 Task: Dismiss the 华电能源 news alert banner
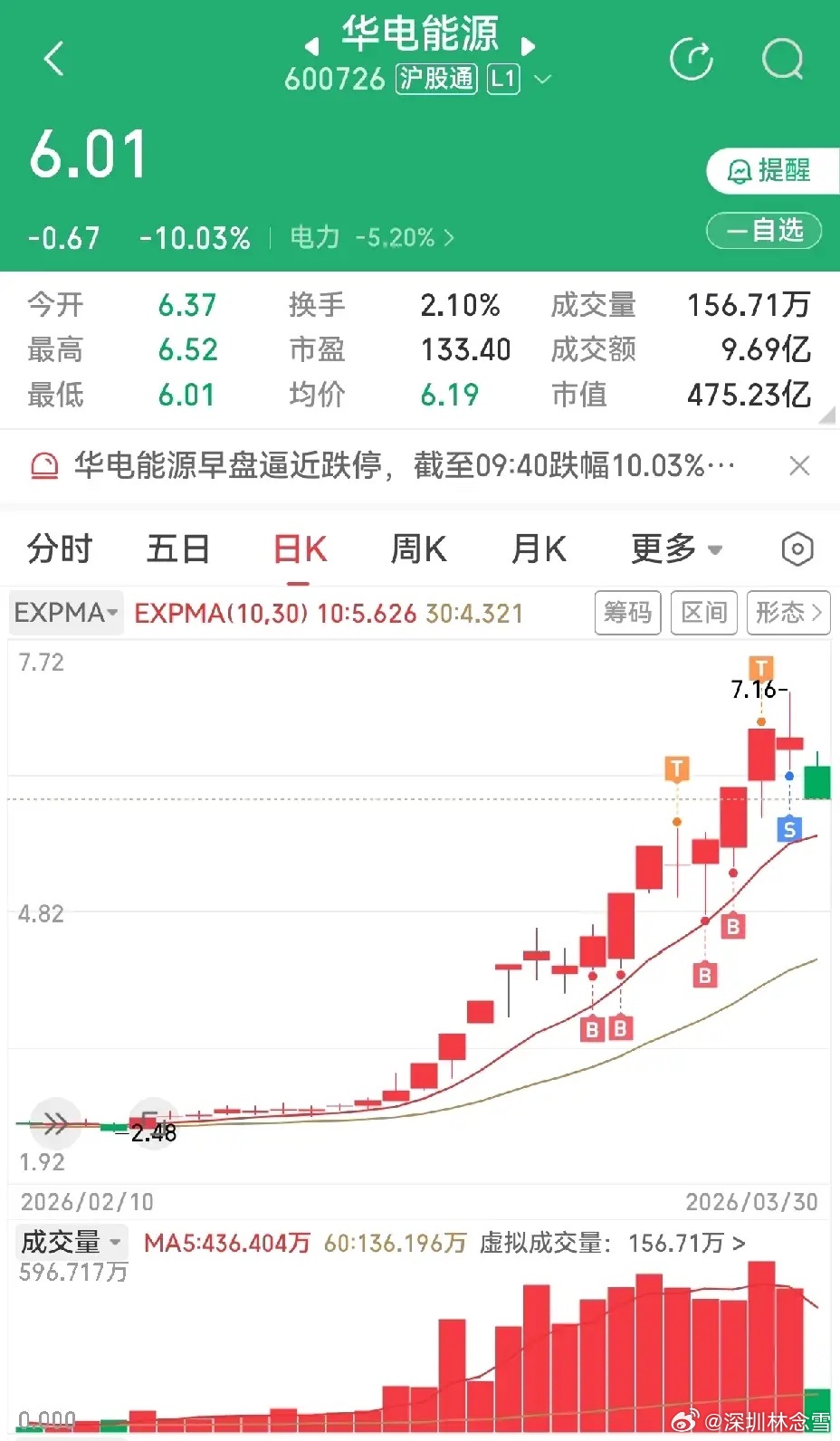tap(799, 466)
